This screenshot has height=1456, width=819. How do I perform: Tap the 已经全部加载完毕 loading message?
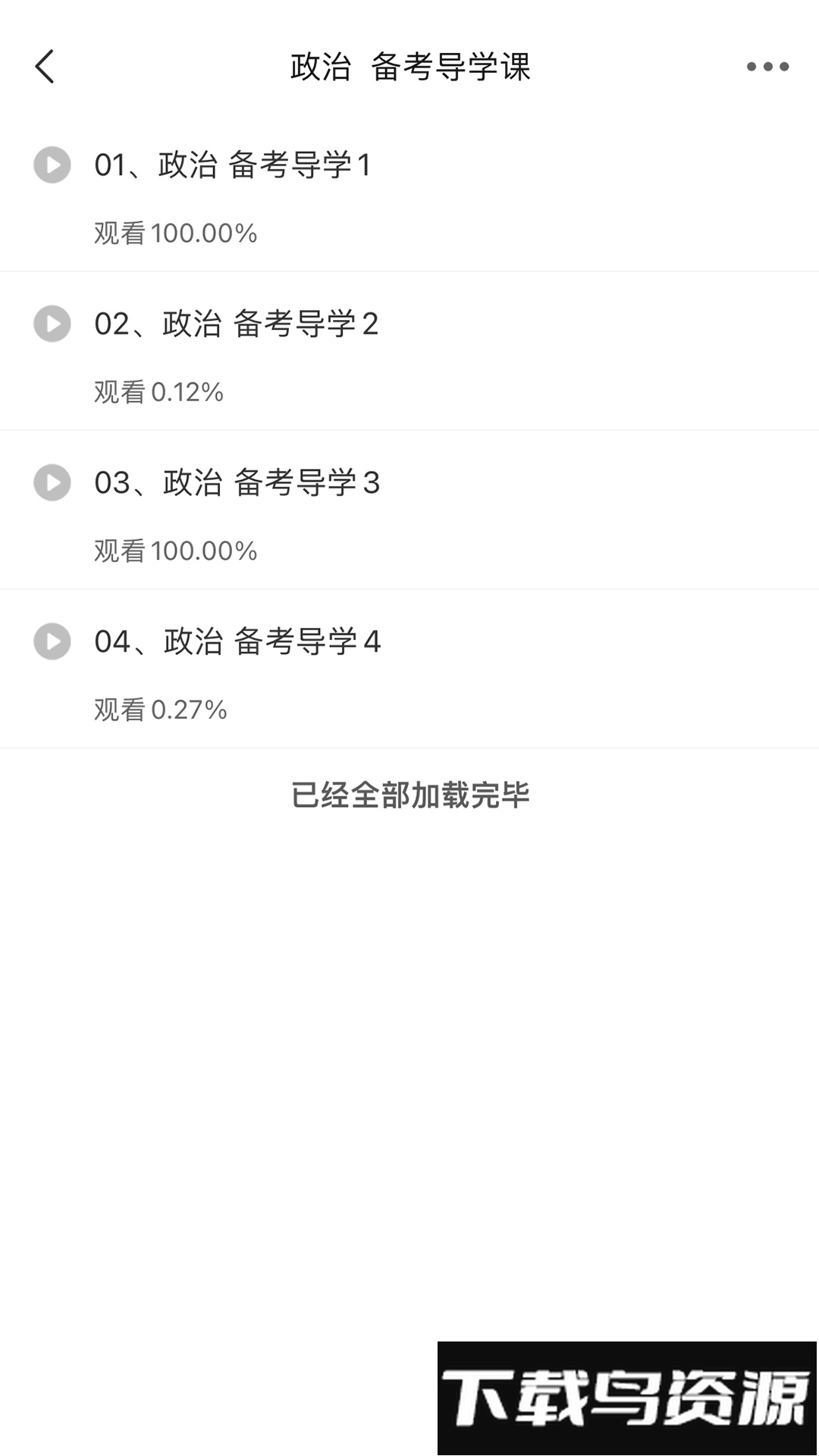pyautogui.click(x=409, y=795)
